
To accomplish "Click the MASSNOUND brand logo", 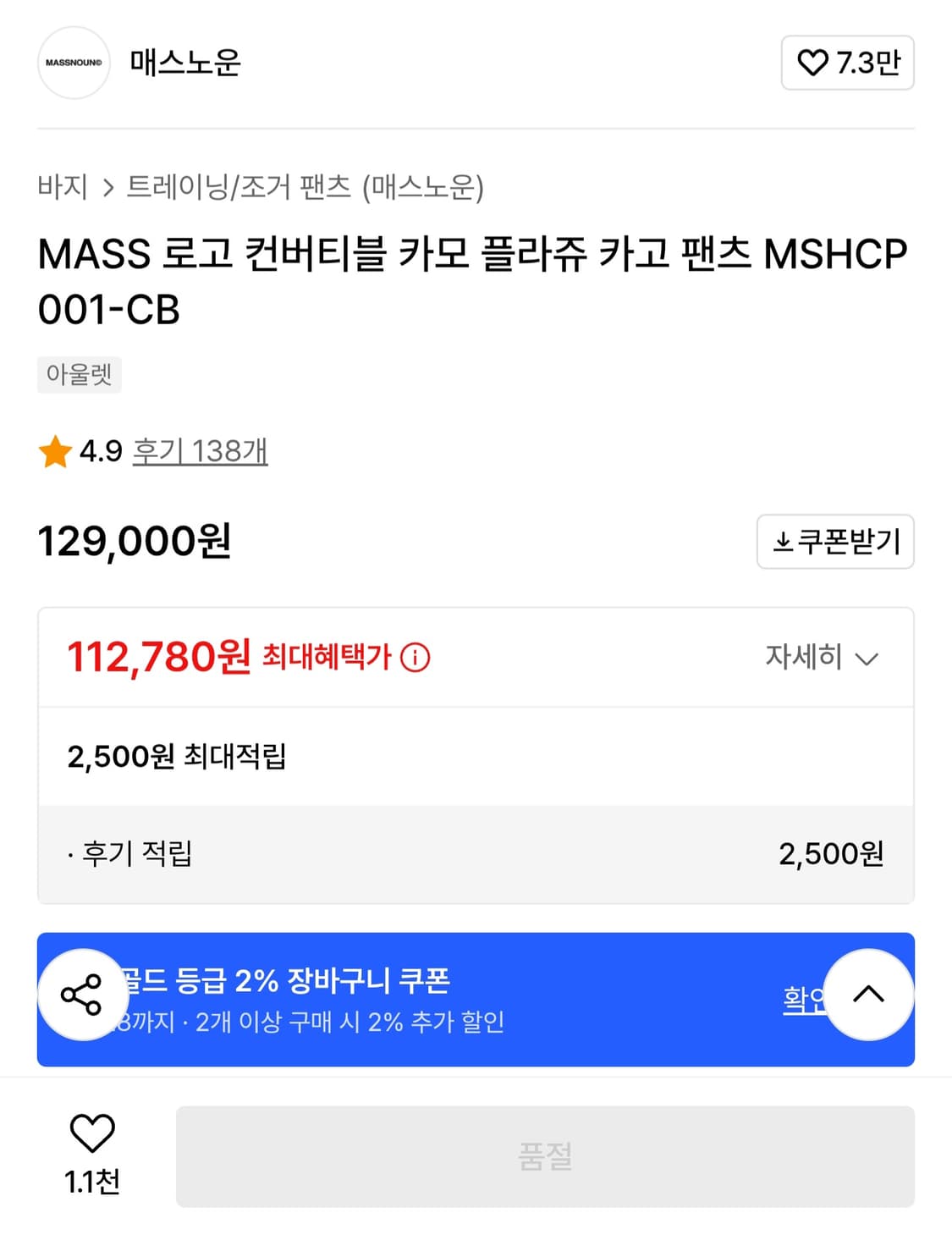I will 73,63.
